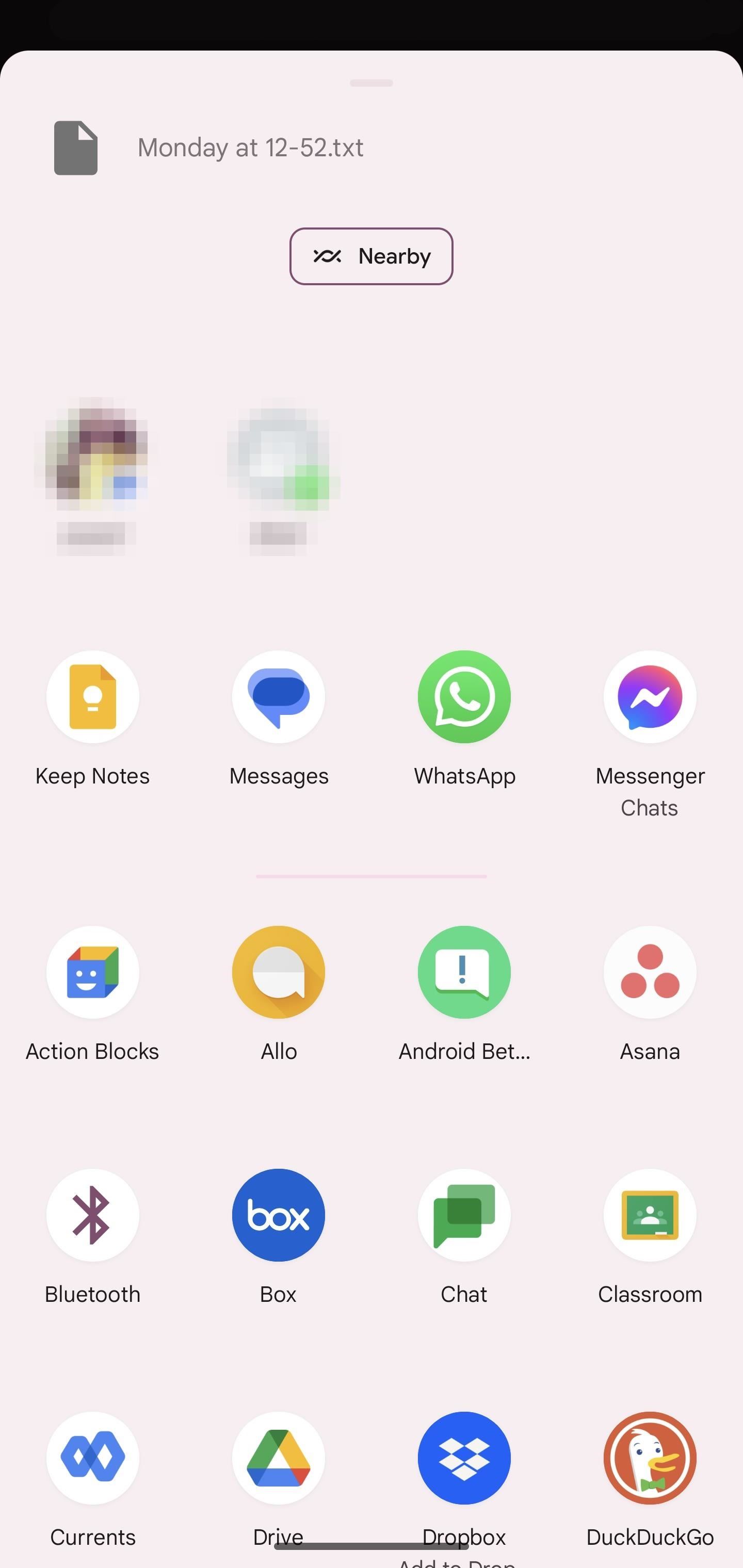Tap the sheet drag handle
This screenshot has width=743, height=1568.
coord(371,83)
